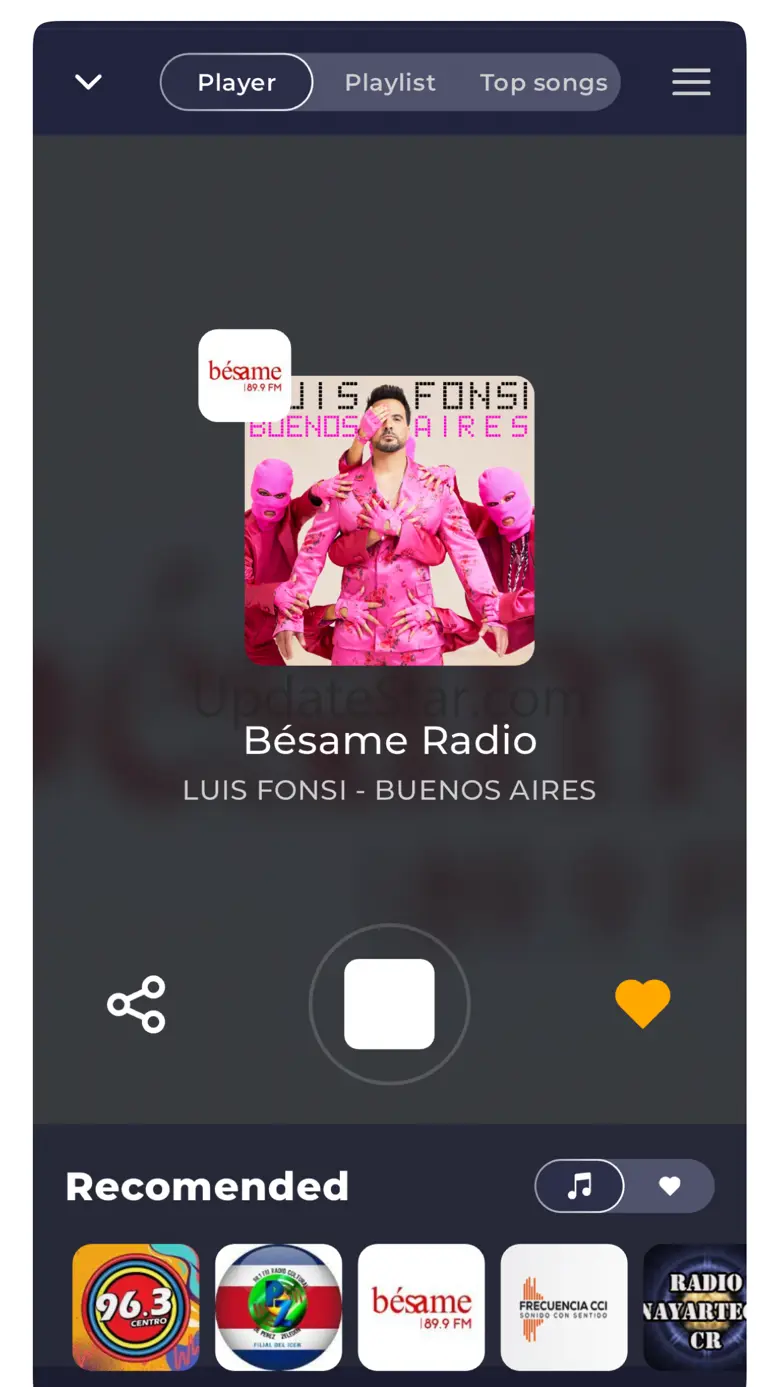Image resolution: width=780 pixels, height=1387 pixels.
Task: Switch to the Top songs tab
Action: pos(543,82)
